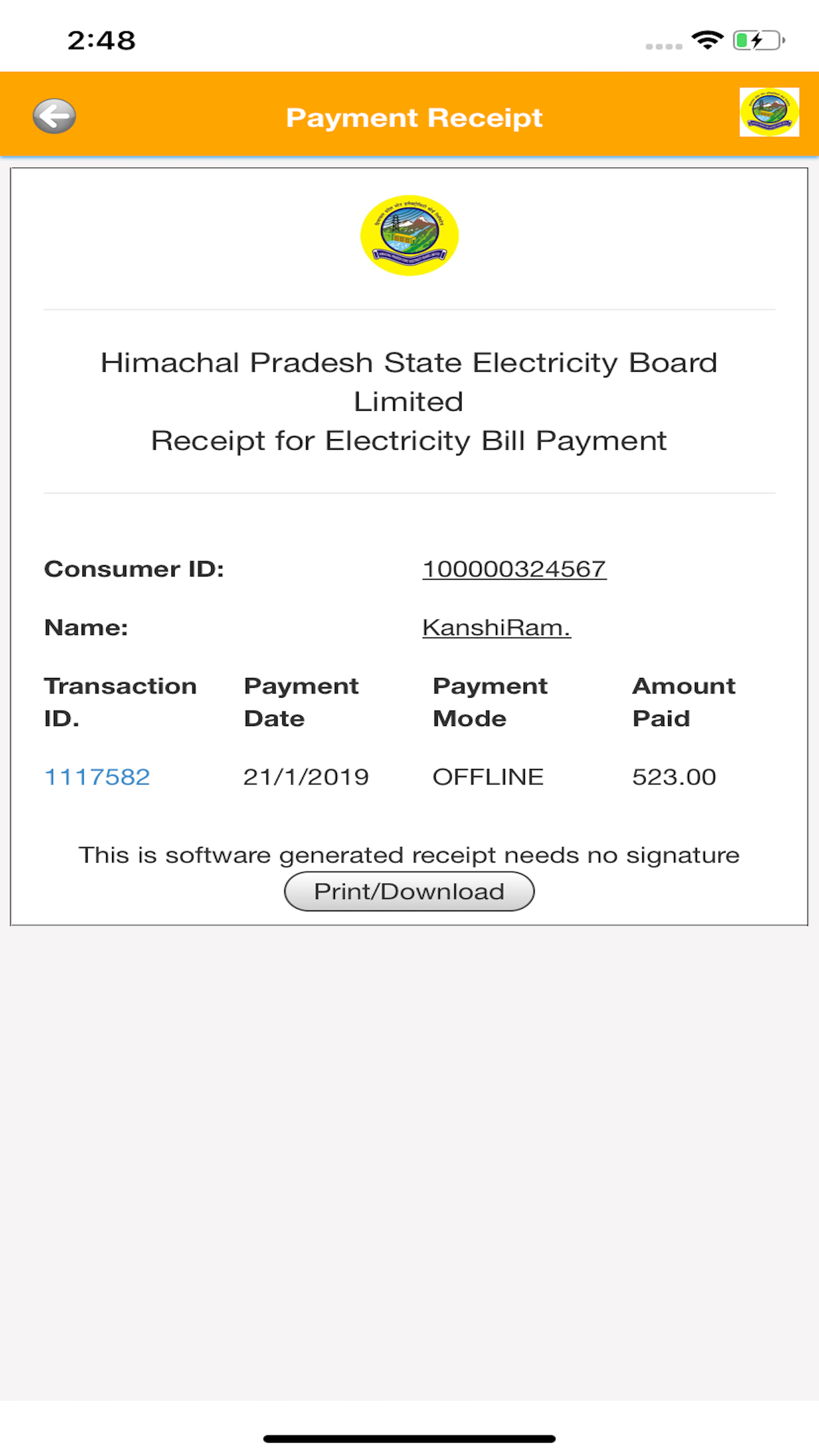819x1456 pixels.
Task: Tap the HPSEB logo in the header
Action: coord(769,112)
